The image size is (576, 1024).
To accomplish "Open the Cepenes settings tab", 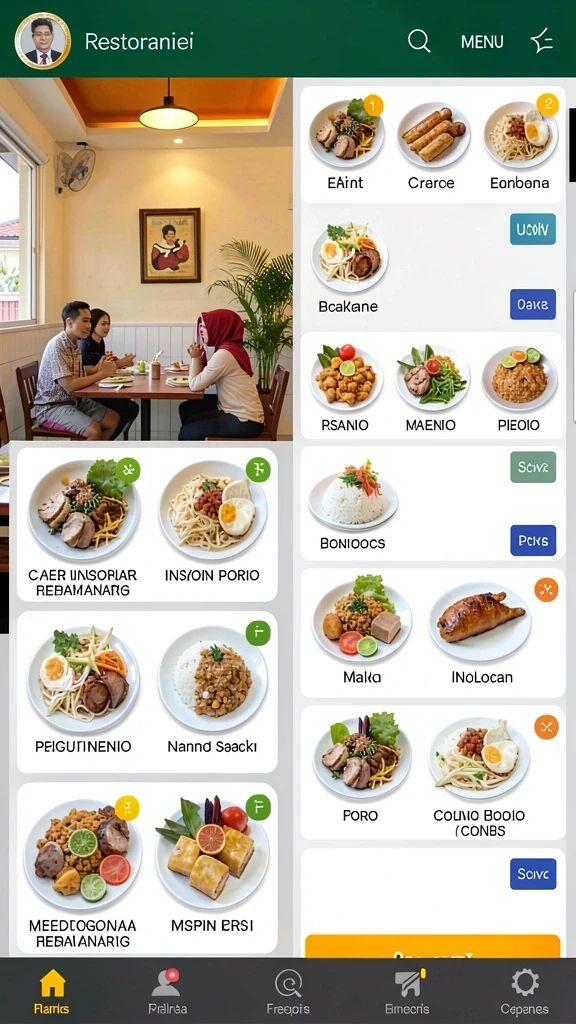I will click(x=525, y=991).
